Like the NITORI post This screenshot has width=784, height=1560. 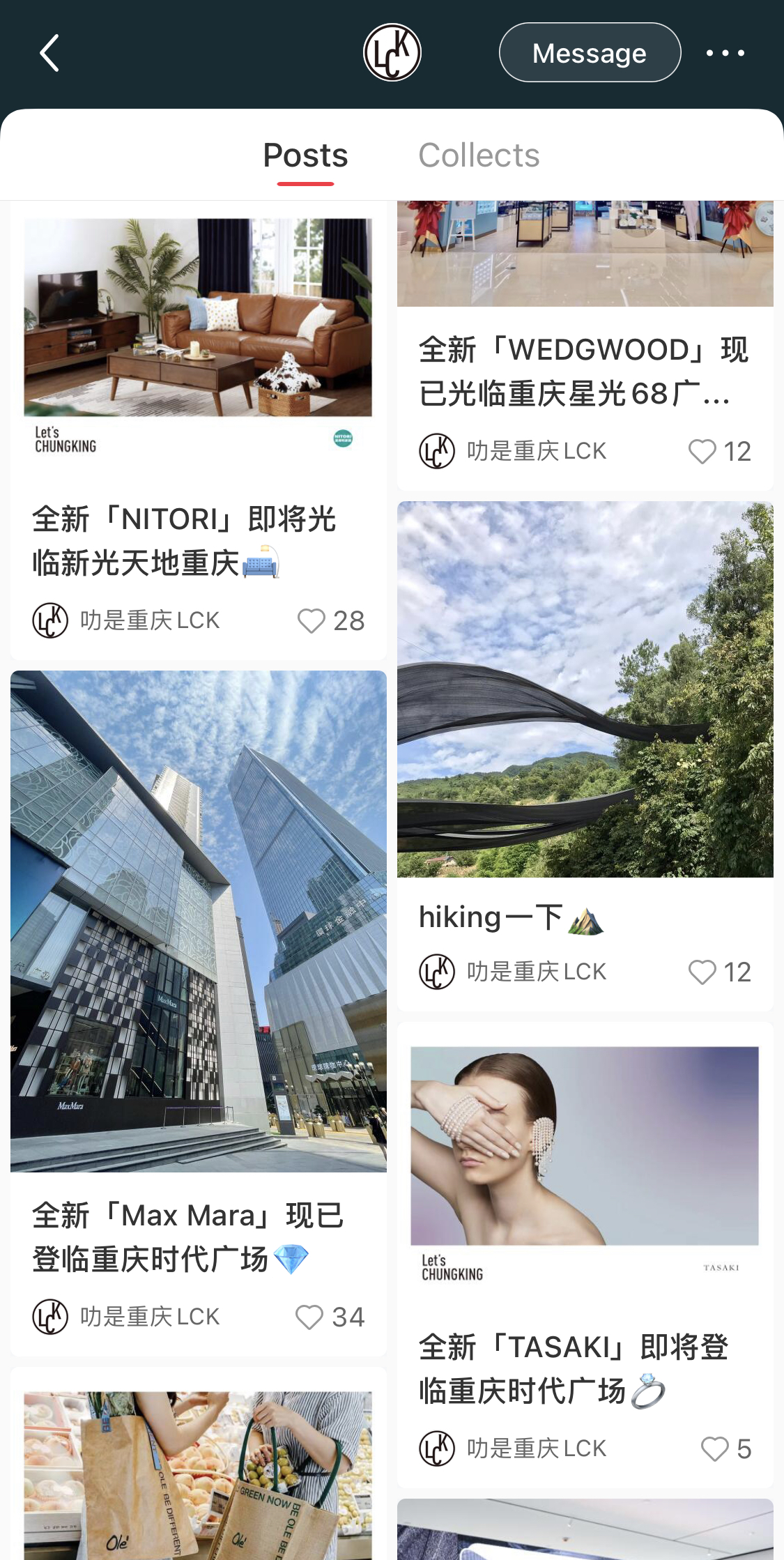click(312, 620)
